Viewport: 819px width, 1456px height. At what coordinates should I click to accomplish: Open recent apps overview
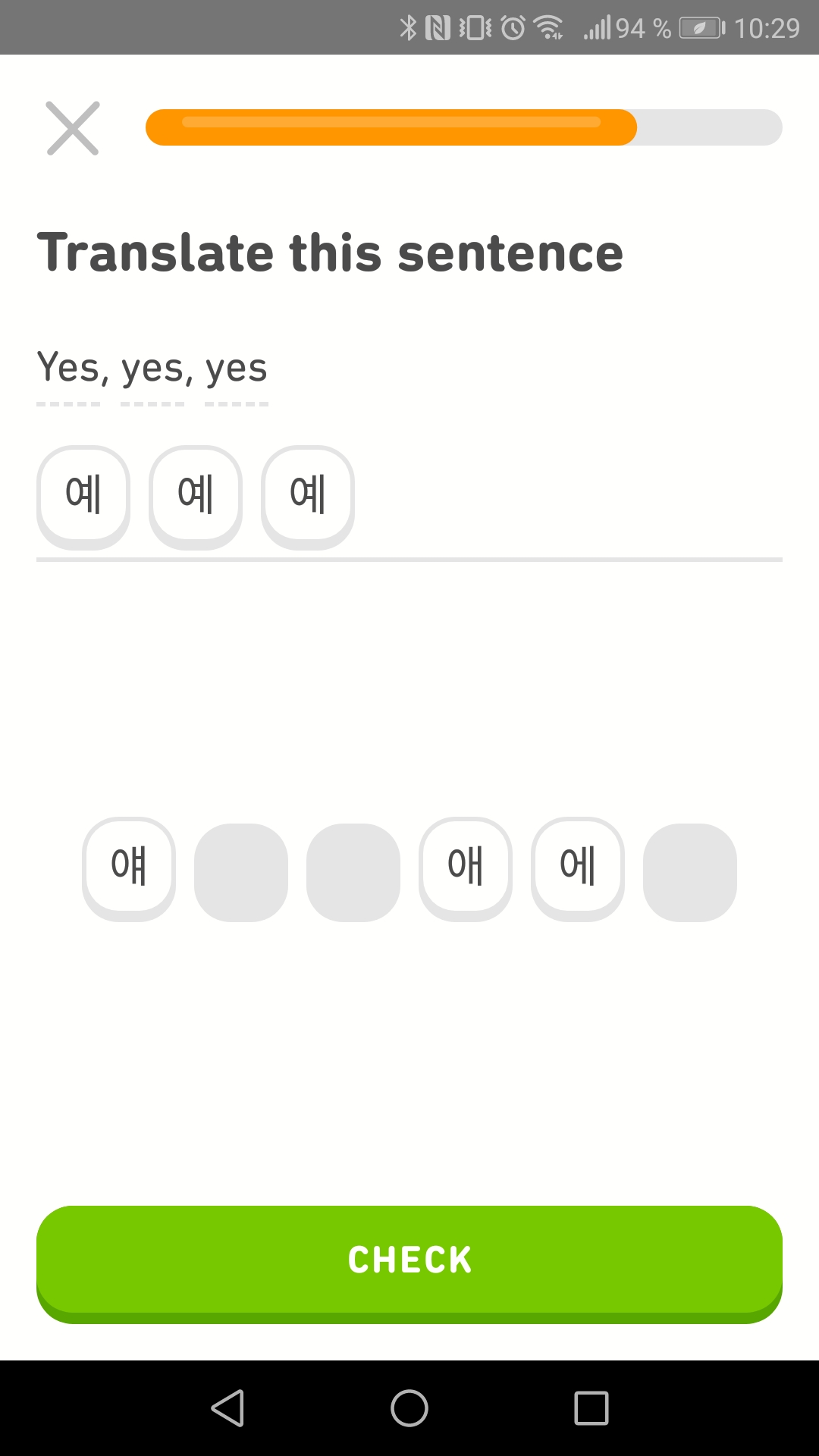coord(591,1408)
